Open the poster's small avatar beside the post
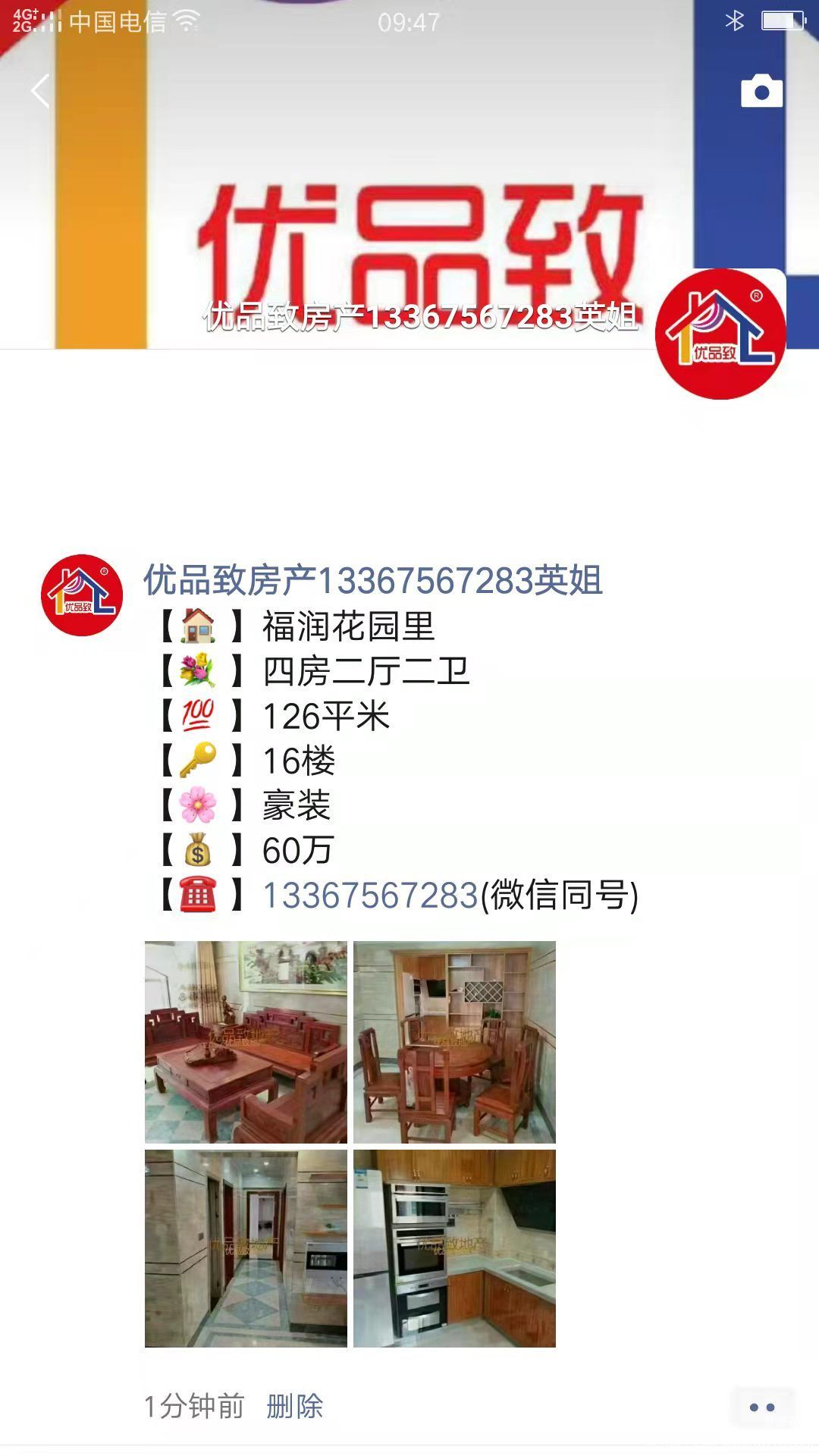819x1456 pixels. click(82, 595)
